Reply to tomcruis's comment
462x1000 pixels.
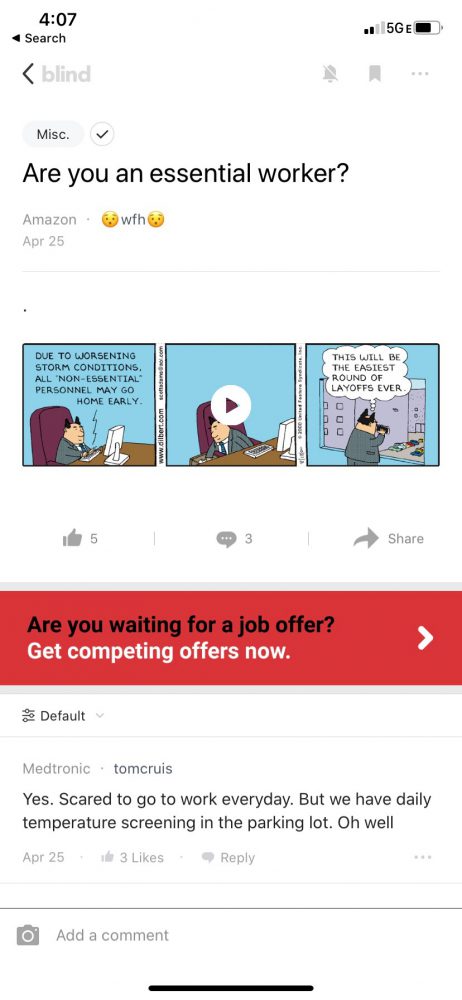[x=228, y=858]
